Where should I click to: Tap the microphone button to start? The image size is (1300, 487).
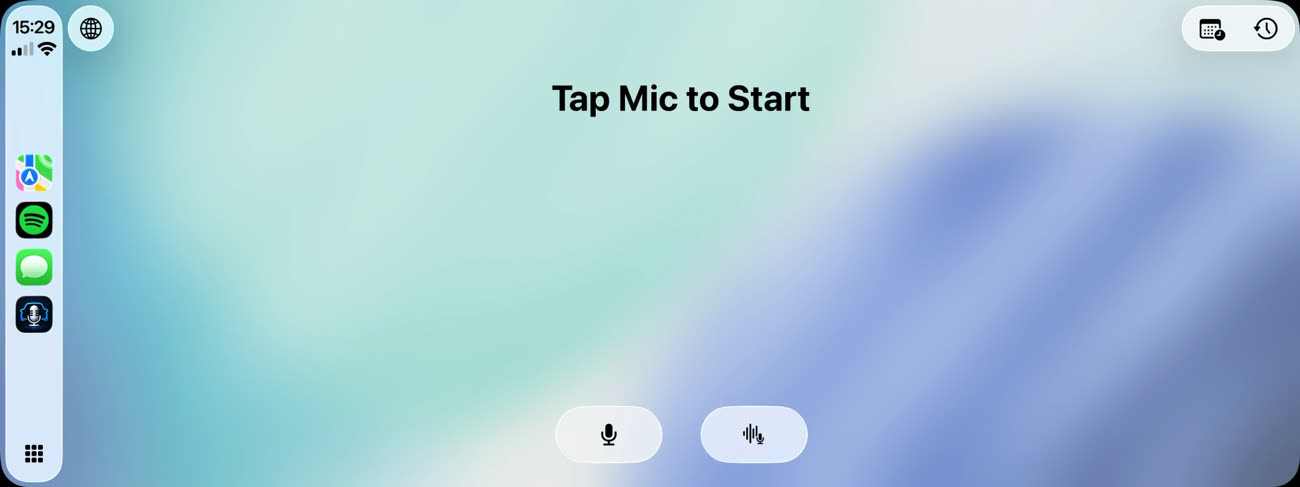pyautogui.click(x=608, y=434)
